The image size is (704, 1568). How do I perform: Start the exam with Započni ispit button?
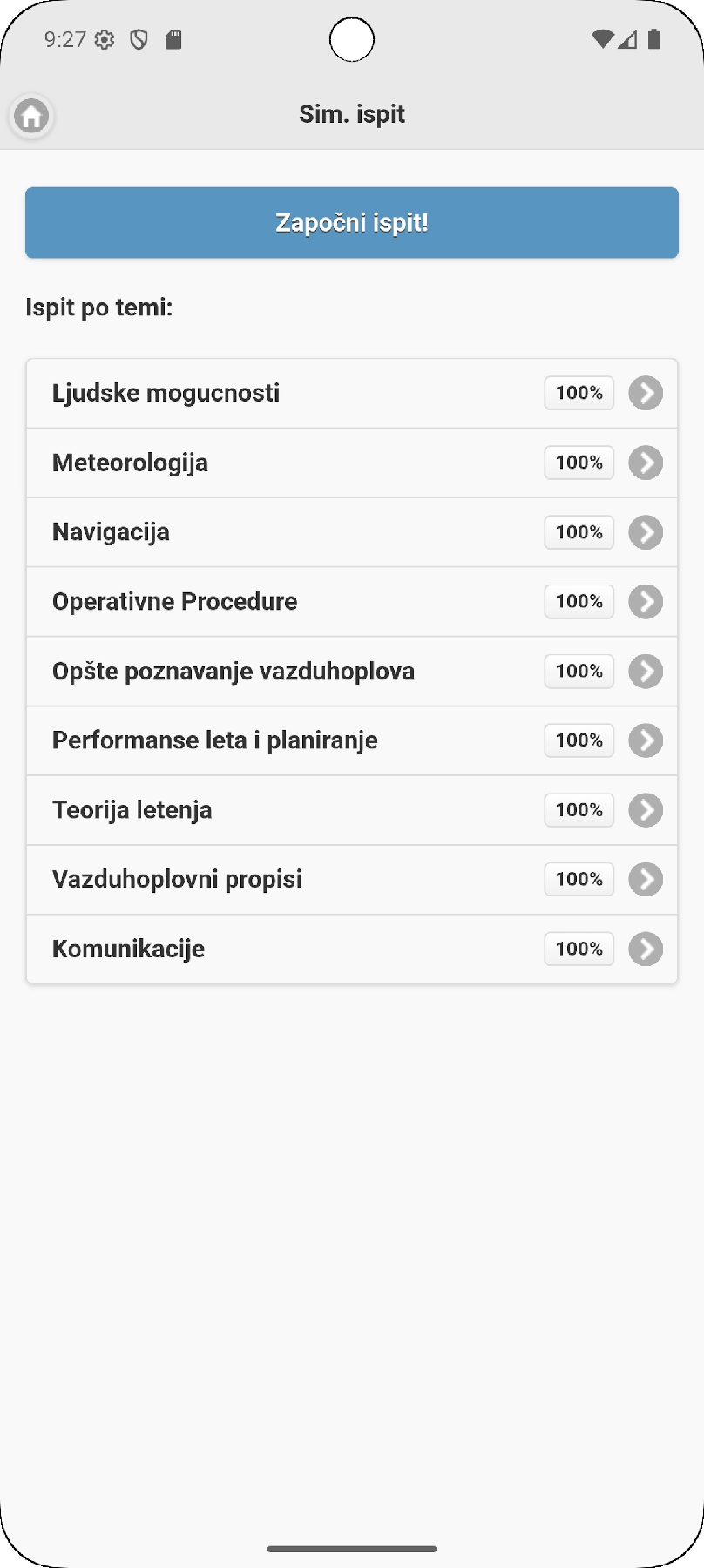352,222
